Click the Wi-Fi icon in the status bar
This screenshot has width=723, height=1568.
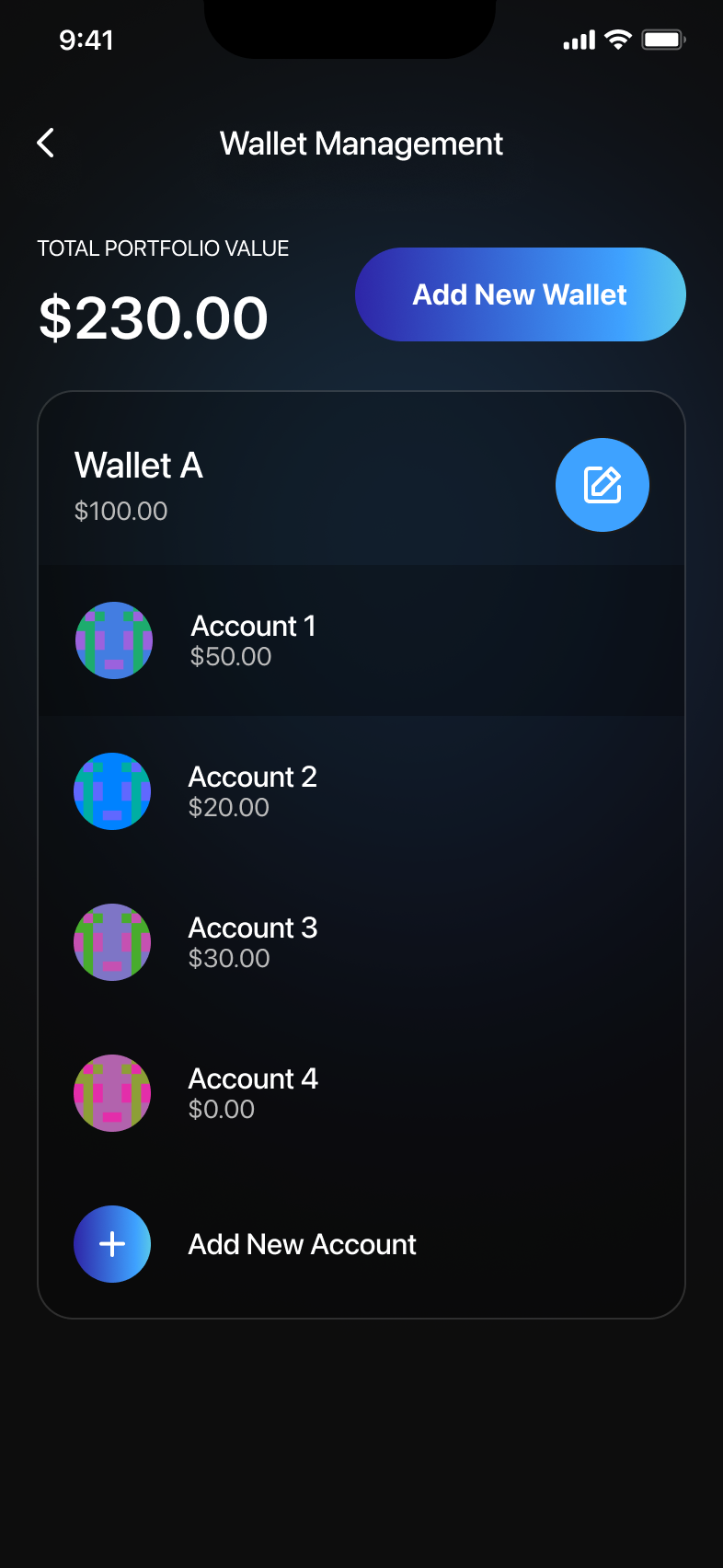point(617,39)
